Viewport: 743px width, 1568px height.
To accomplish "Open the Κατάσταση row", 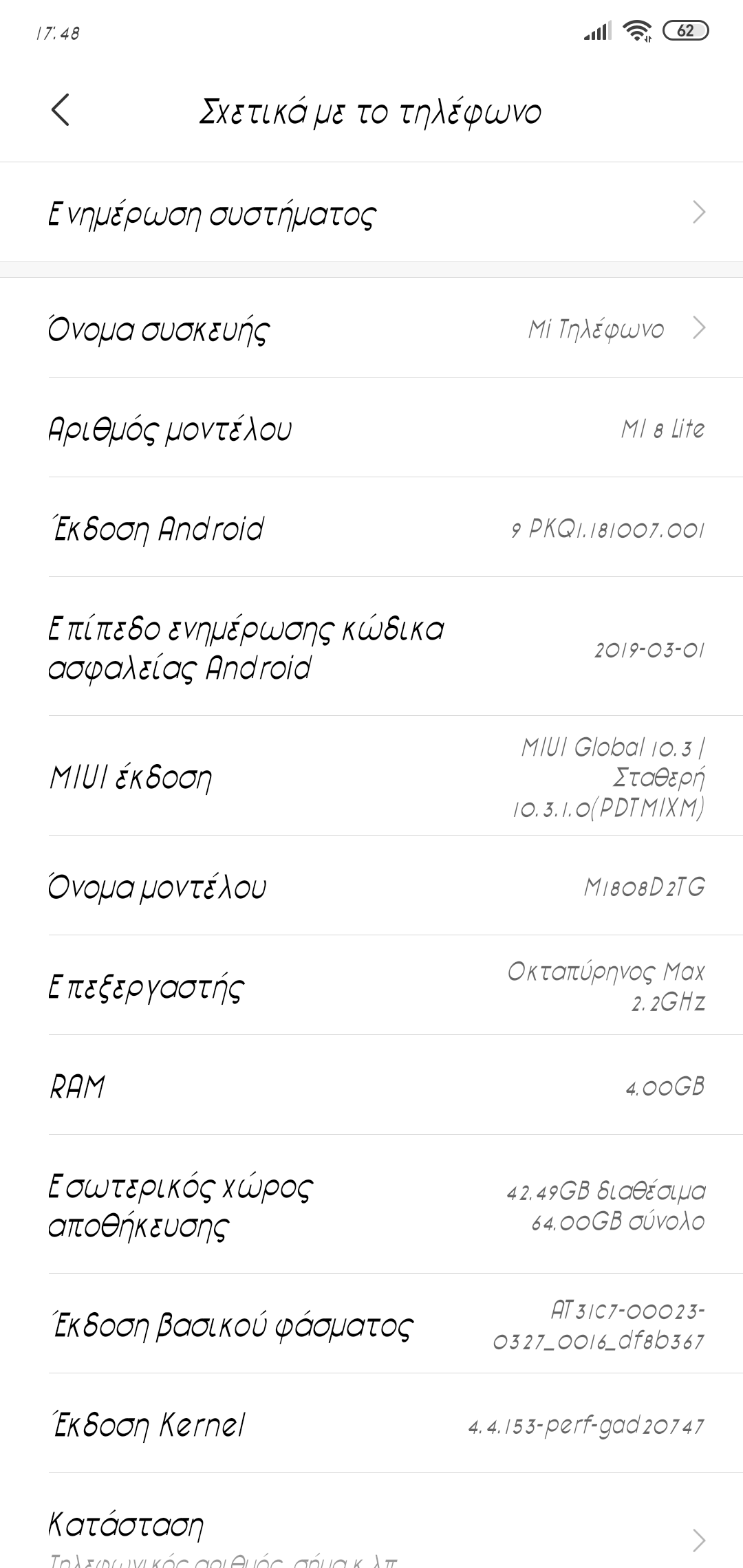I will click(x=371, y=1530).
